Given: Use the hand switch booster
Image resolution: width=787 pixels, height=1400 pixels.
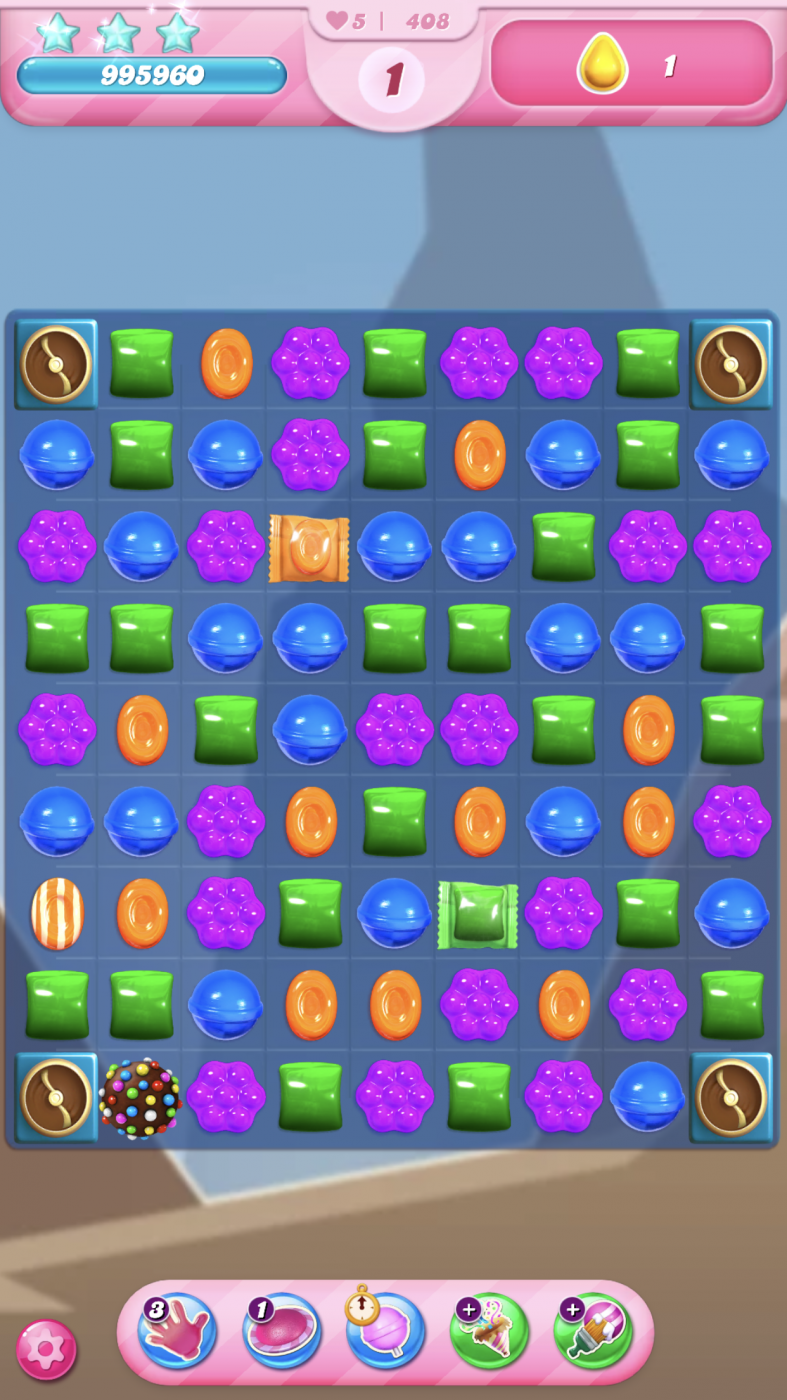Looking at the screenshot, I should (177, 1331).
